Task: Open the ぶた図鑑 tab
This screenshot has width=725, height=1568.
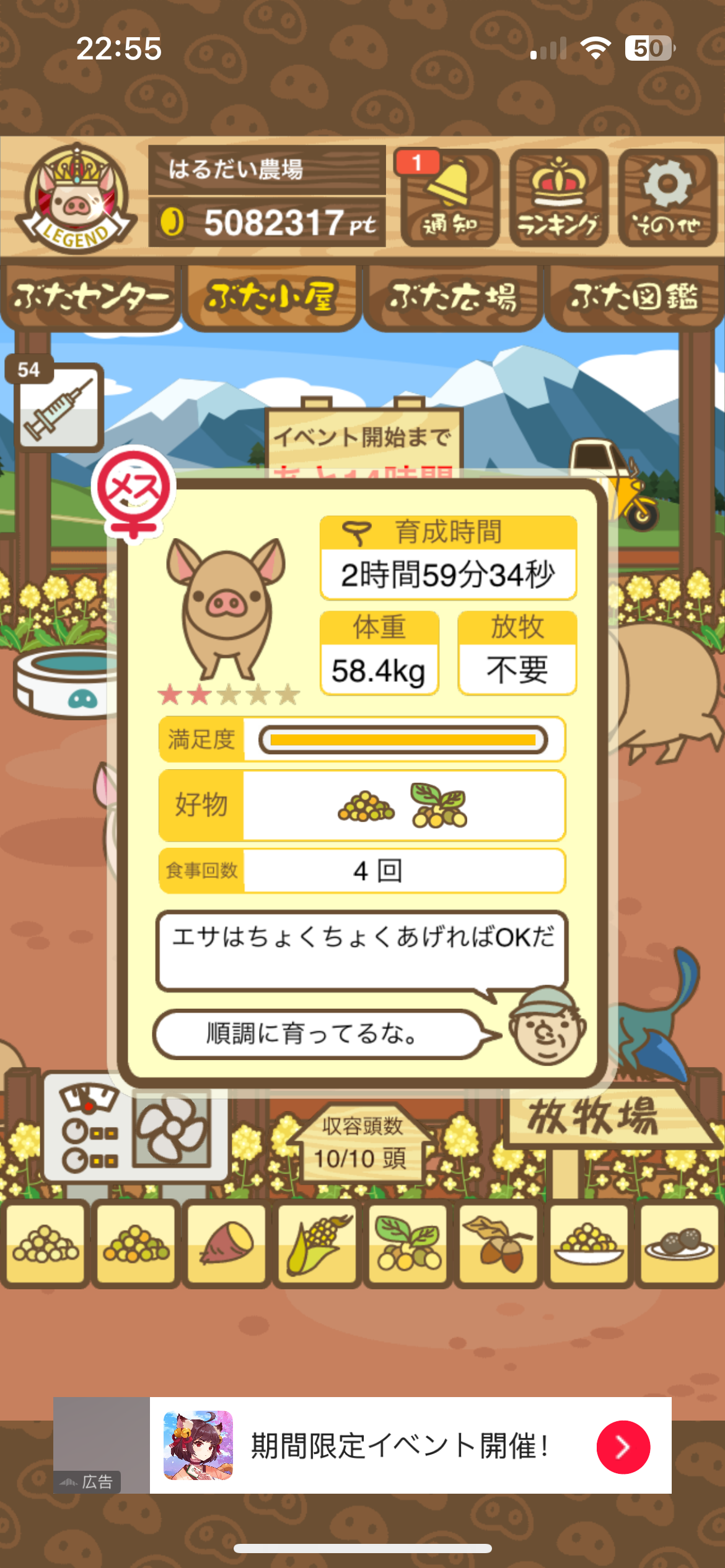Action: pos(634,298)
